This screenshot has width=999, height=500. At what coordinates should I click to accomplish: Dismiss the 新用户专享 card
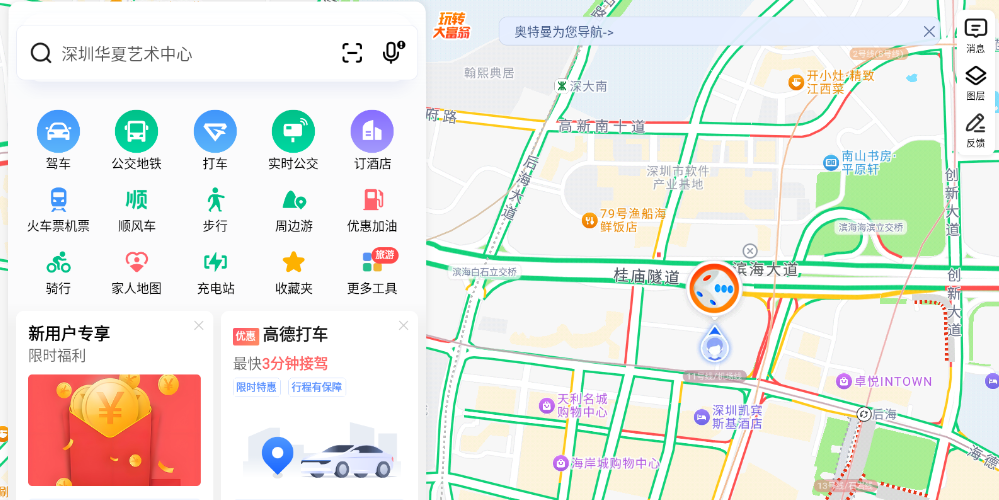199,326
